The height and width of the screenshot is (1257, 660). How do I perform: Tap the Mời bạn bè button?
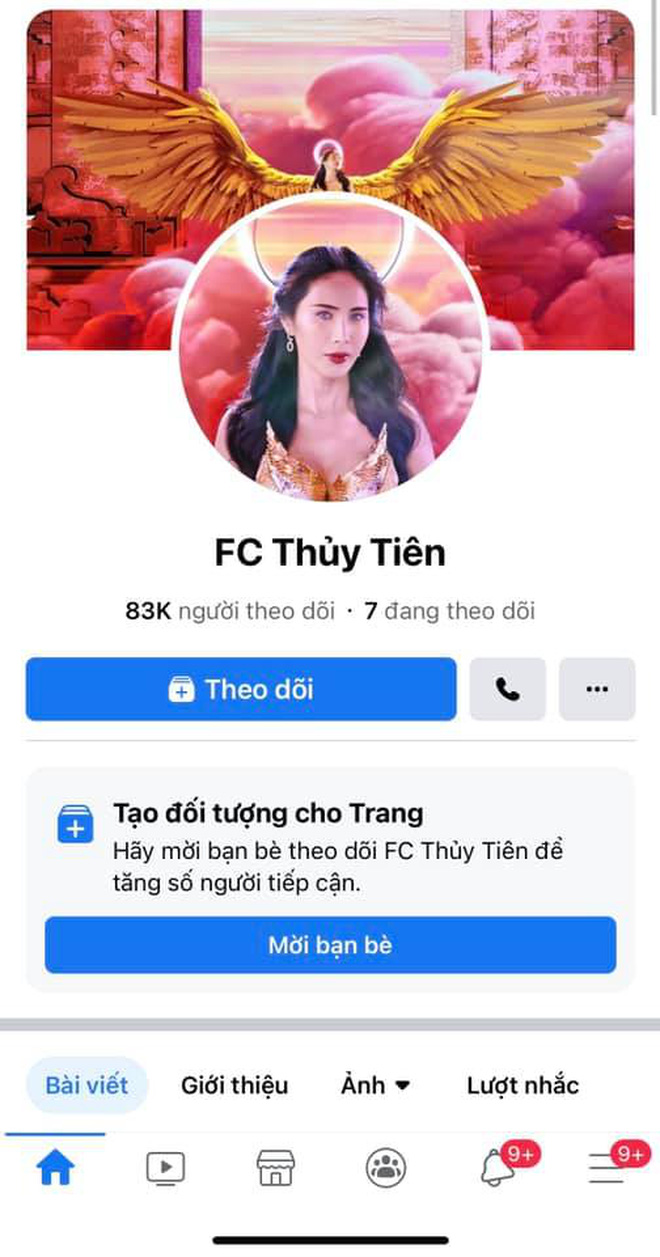click(x=330, y=944)
